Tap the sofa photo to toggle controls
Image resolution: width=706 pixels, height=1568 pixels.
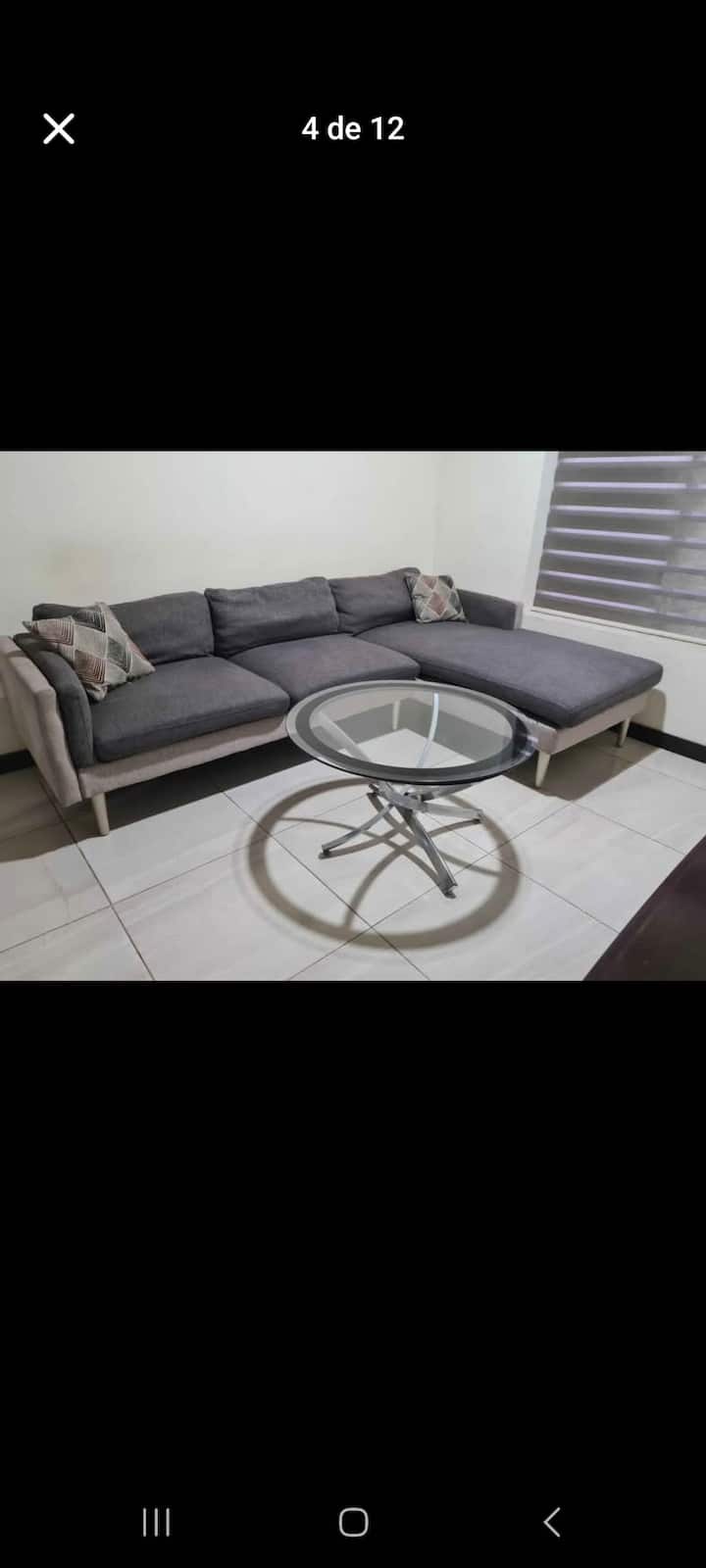[353, 715]
